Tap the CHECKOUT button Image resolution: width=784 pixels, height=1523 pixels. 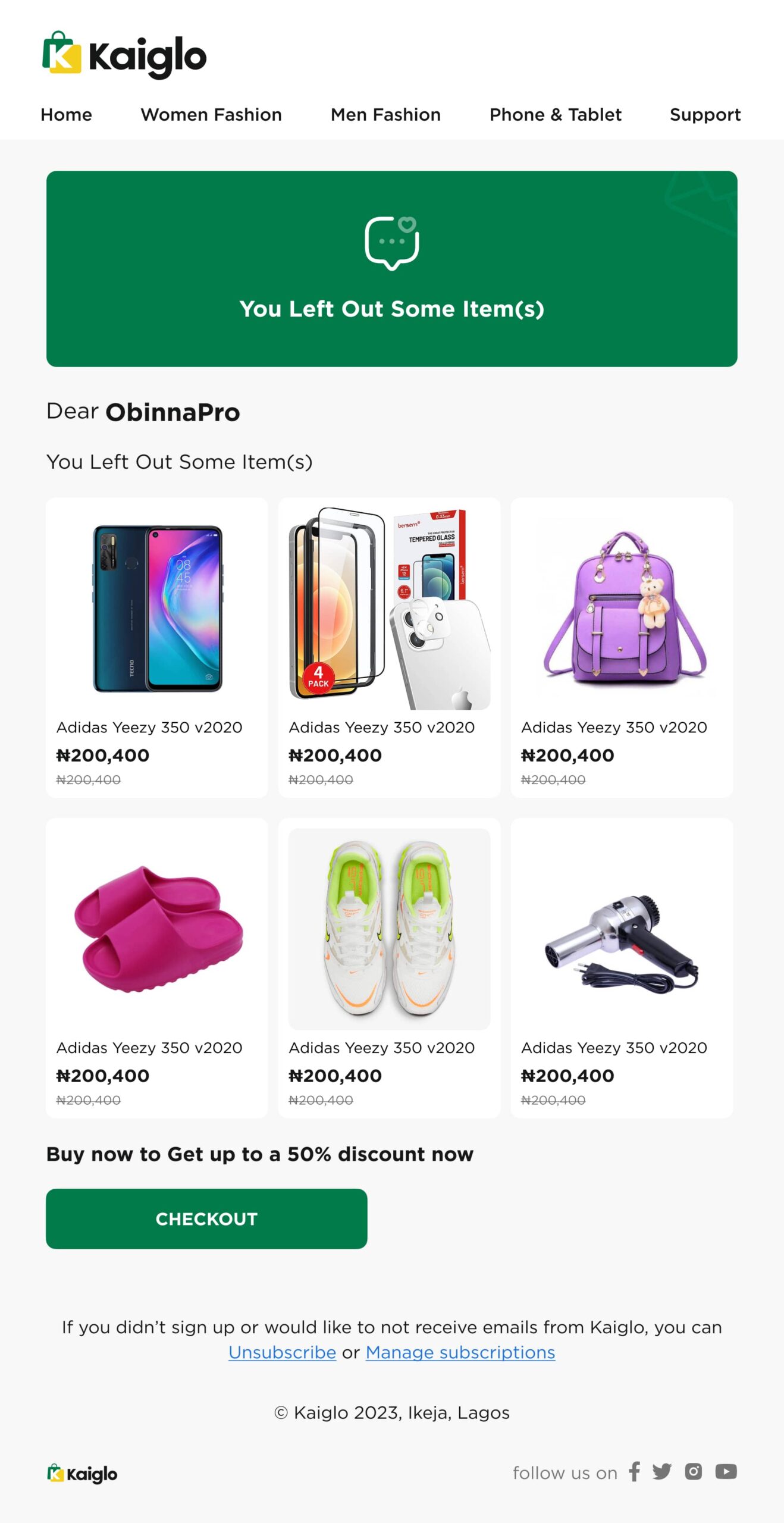(x=206, y=1218)
